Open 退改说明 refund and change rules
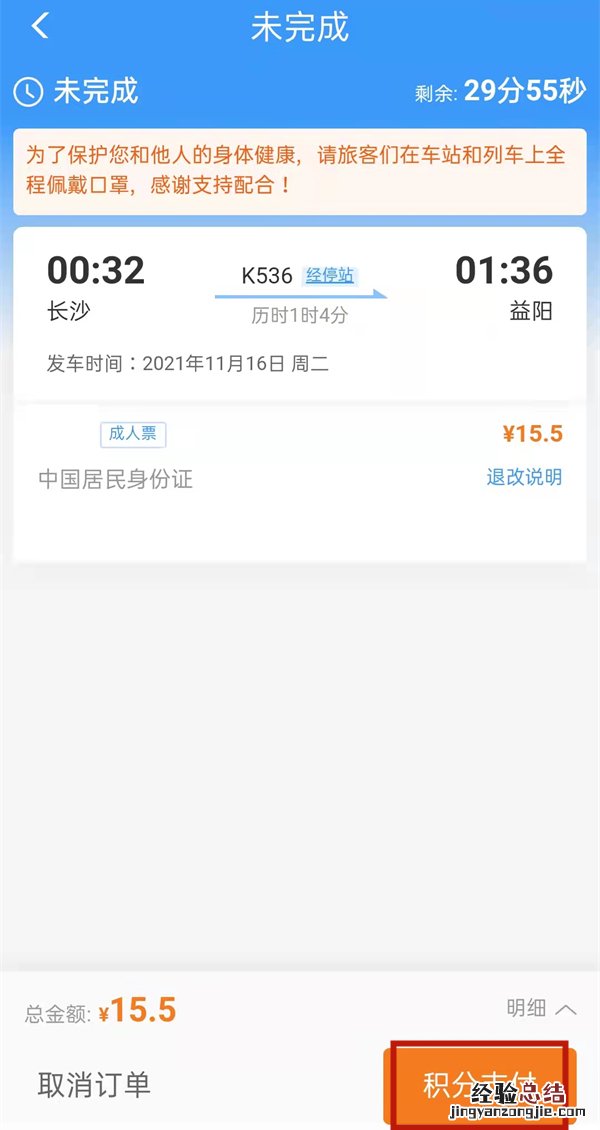600x1130 pixels. pyautogui.click(x=524, y=477)
